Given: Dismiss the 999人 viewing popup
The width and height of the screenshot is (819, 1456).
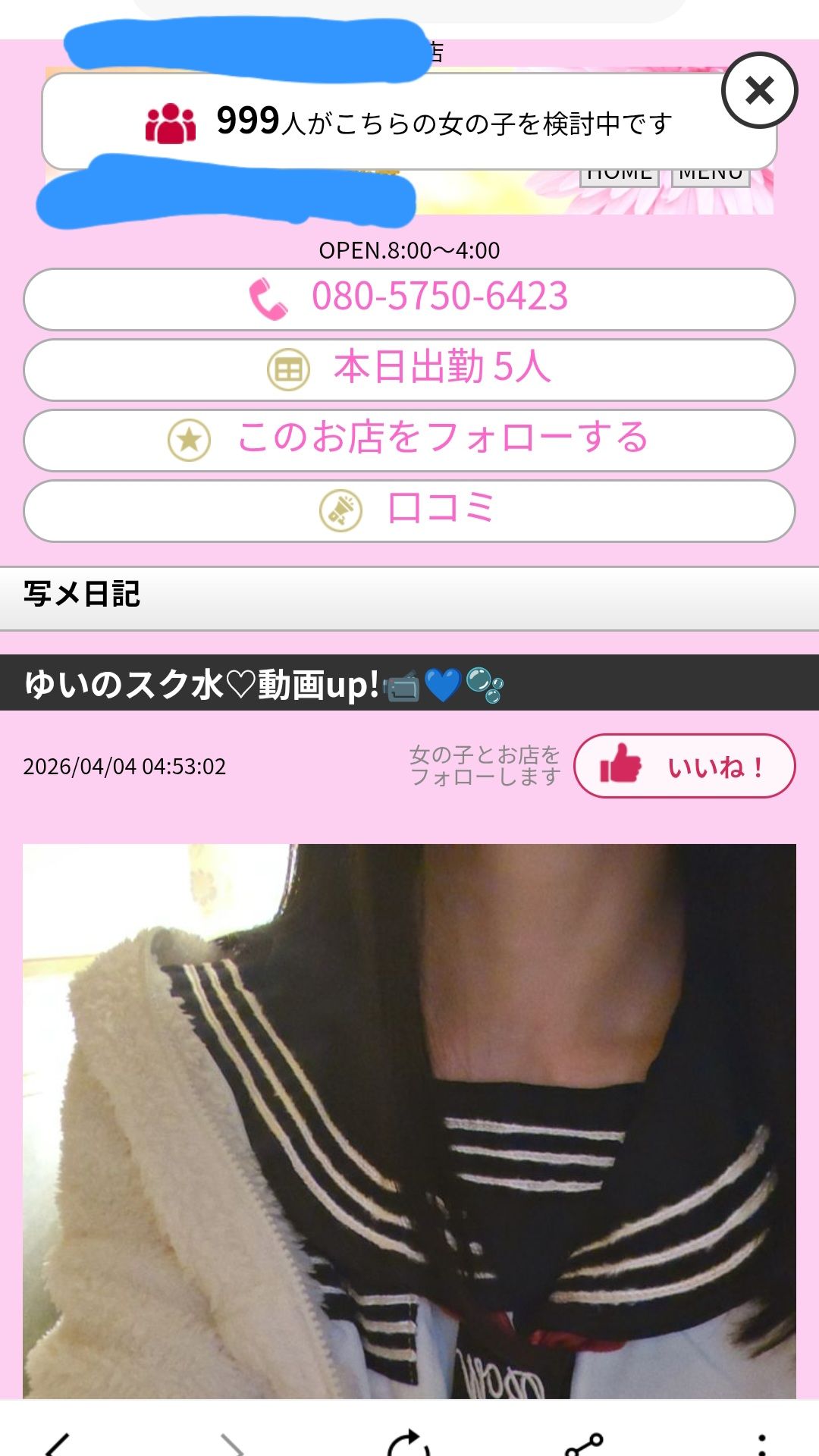Looking at the screenshot, I should 759,91.
